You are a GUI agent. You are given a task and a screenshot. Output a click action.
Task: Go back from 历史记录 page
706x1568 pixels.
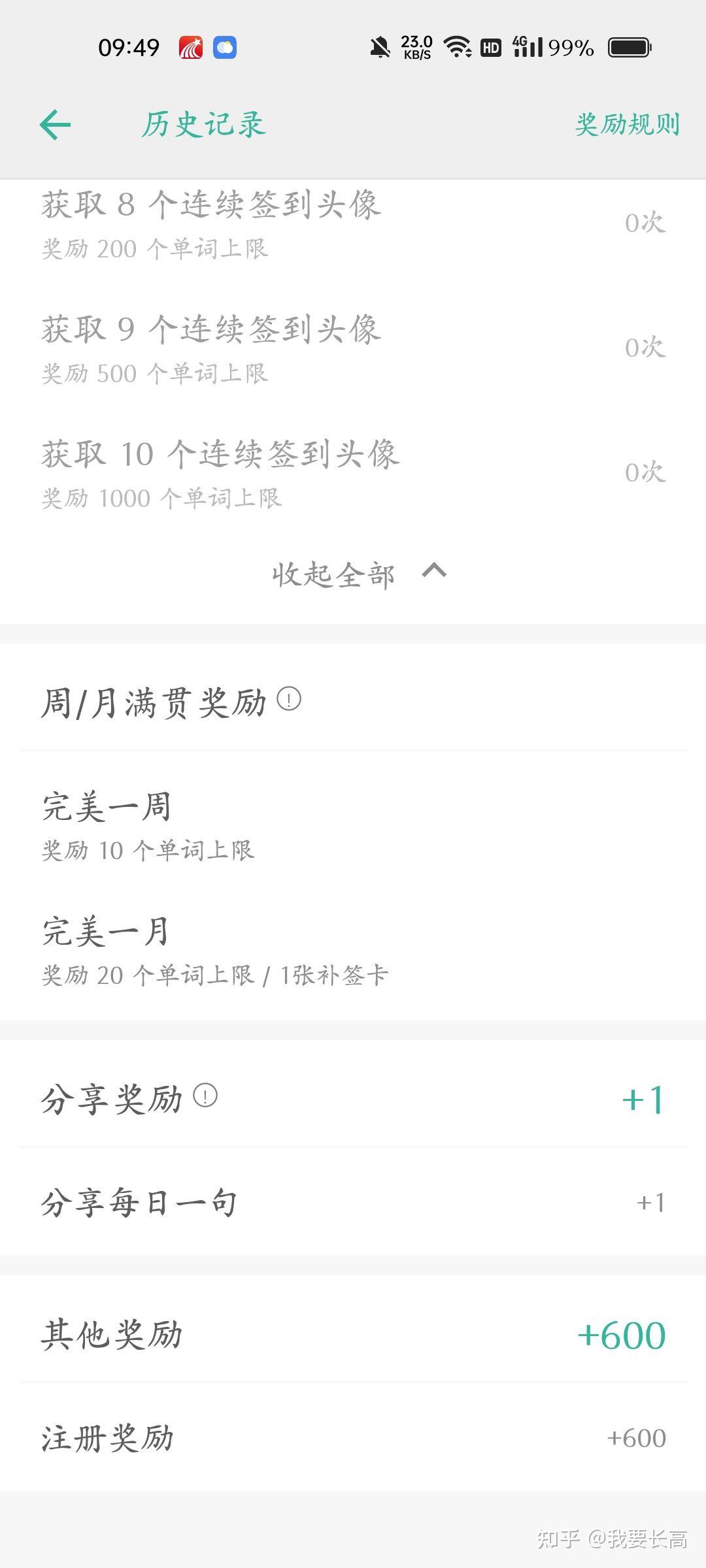(55, 125)
